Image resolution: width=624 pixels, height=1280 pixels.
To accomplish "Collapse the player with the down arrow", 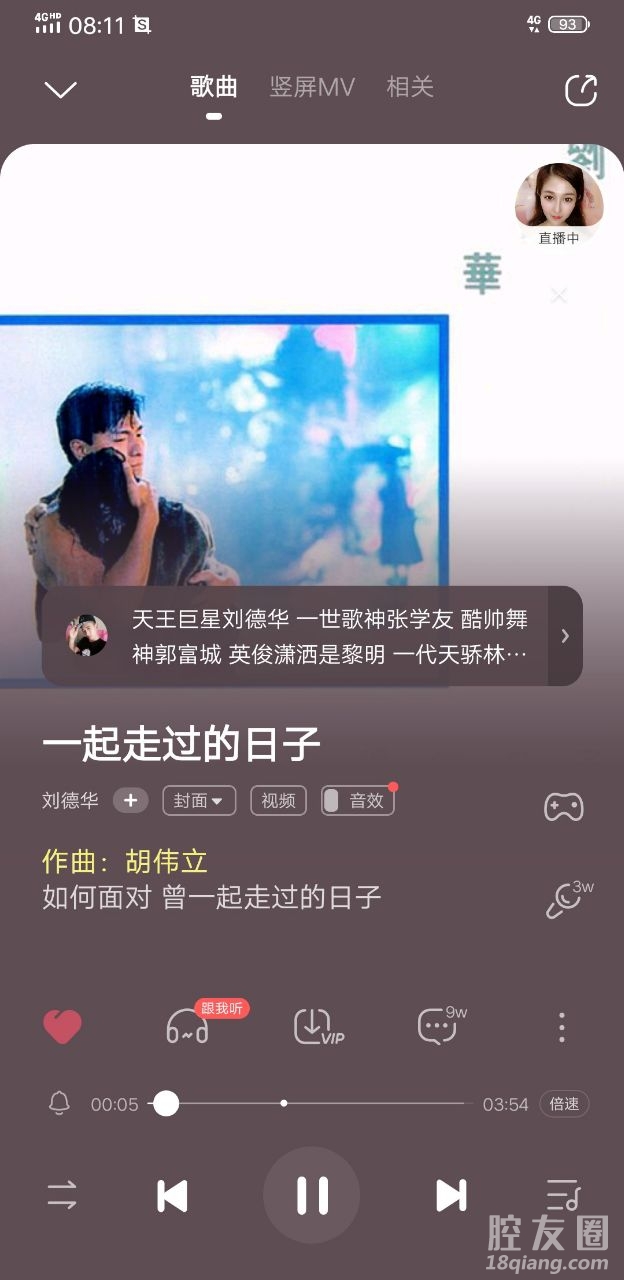I will click(60, 90).
